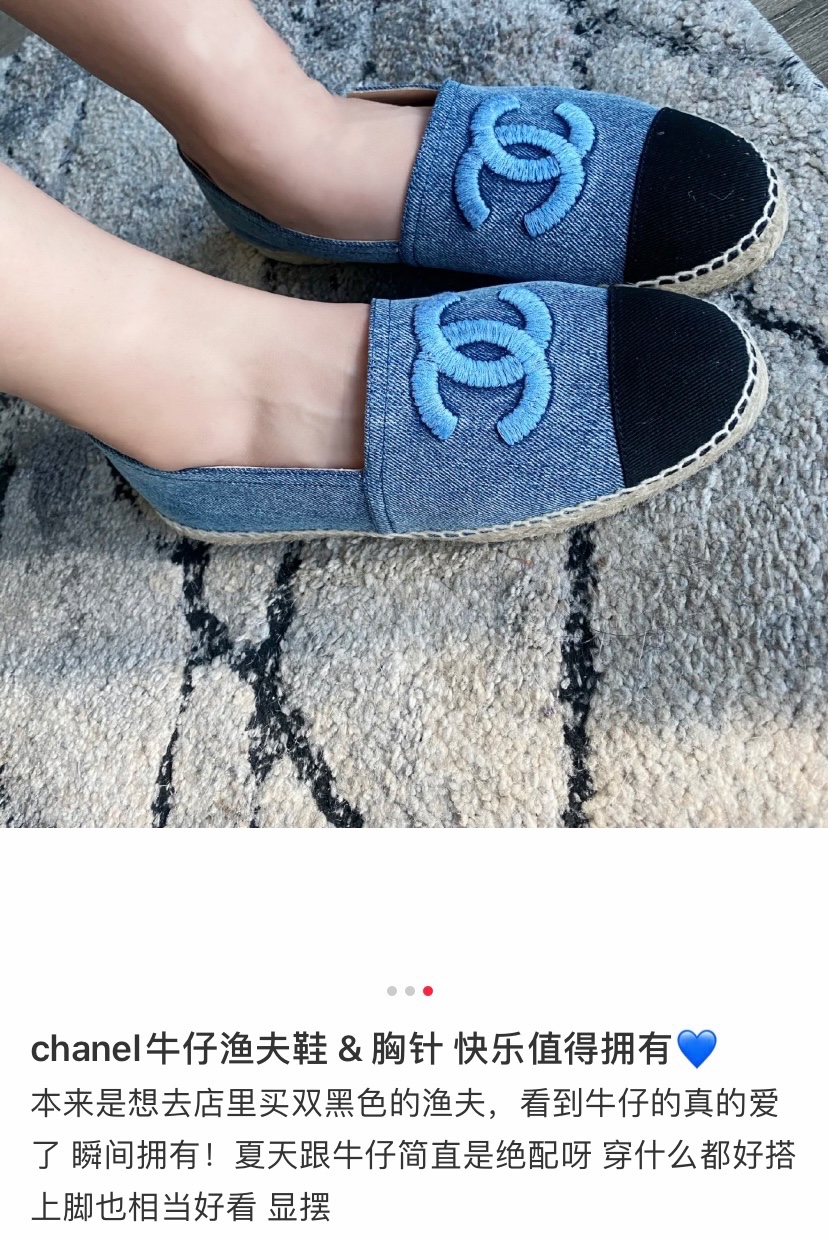Open the denim espadrilles photo full screen

click(x=414, y=414)
